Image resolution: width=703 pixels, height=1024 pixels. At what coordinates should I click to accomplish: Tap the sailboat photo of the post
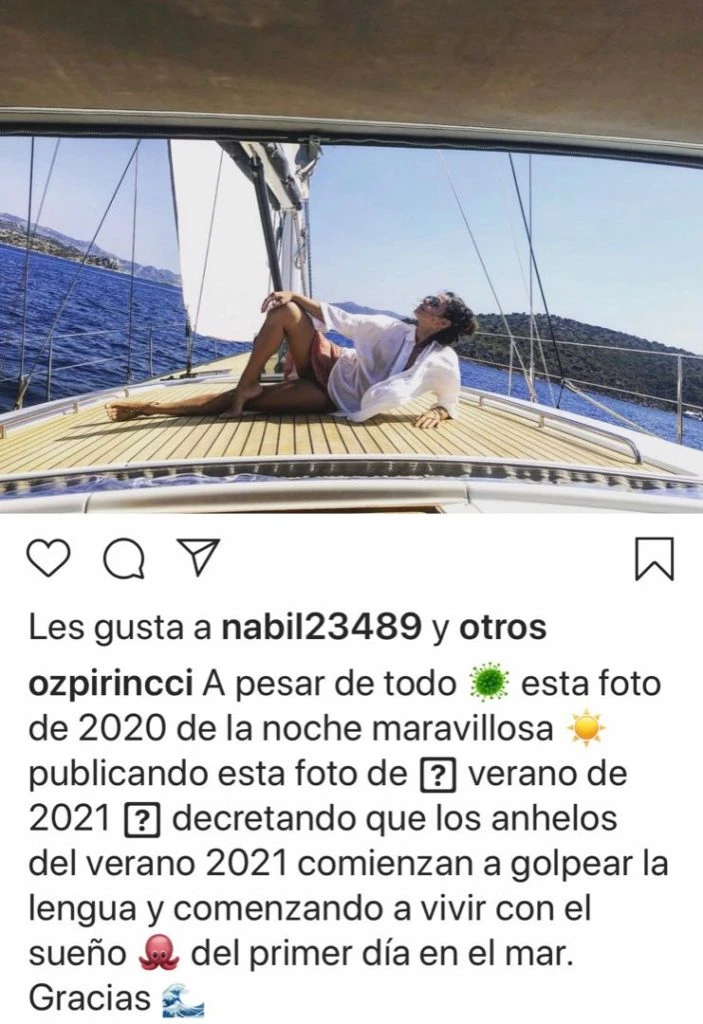351,300
